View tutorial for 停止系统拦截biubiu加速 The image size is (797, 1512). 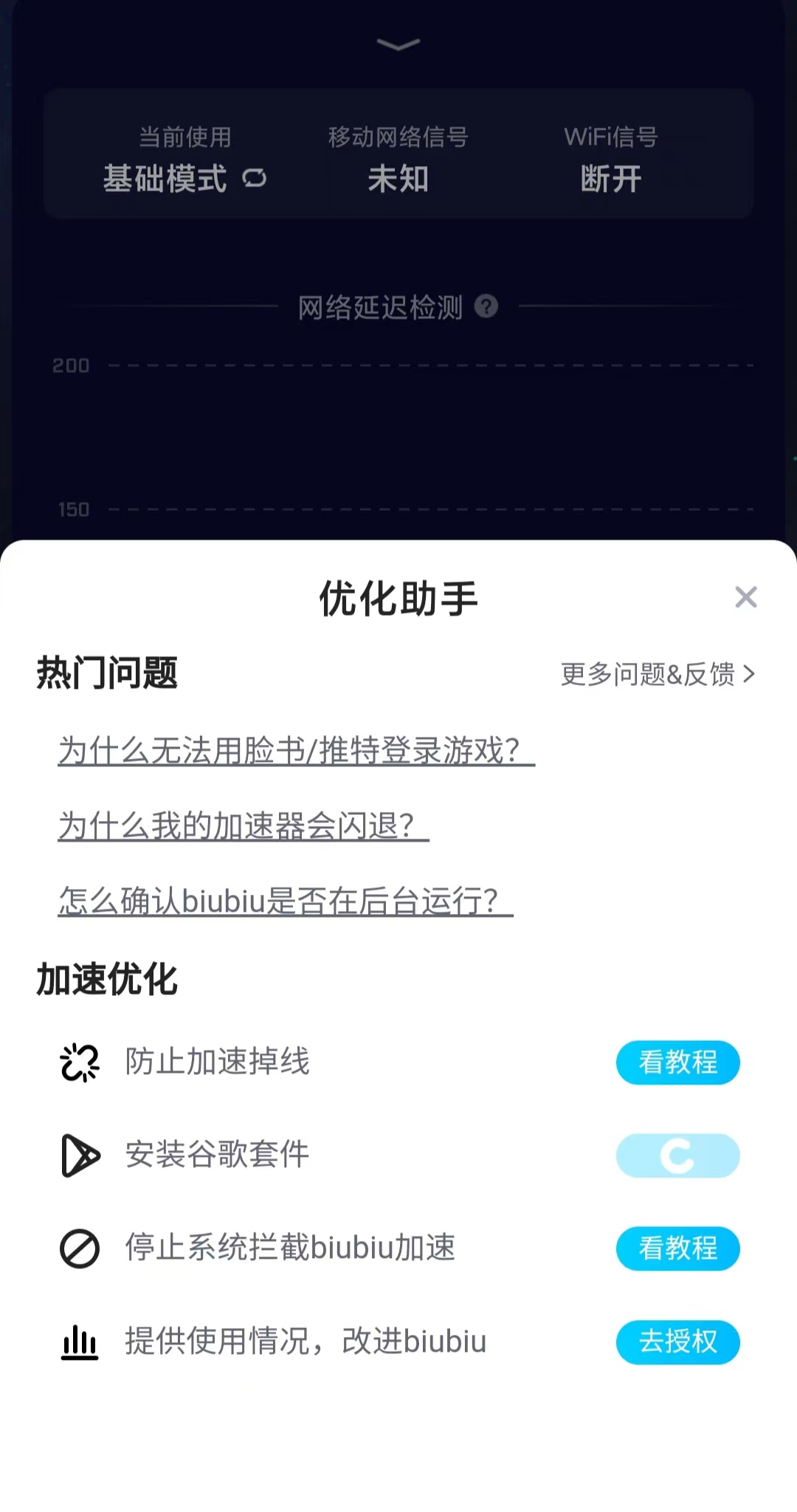pos(677,1248)
